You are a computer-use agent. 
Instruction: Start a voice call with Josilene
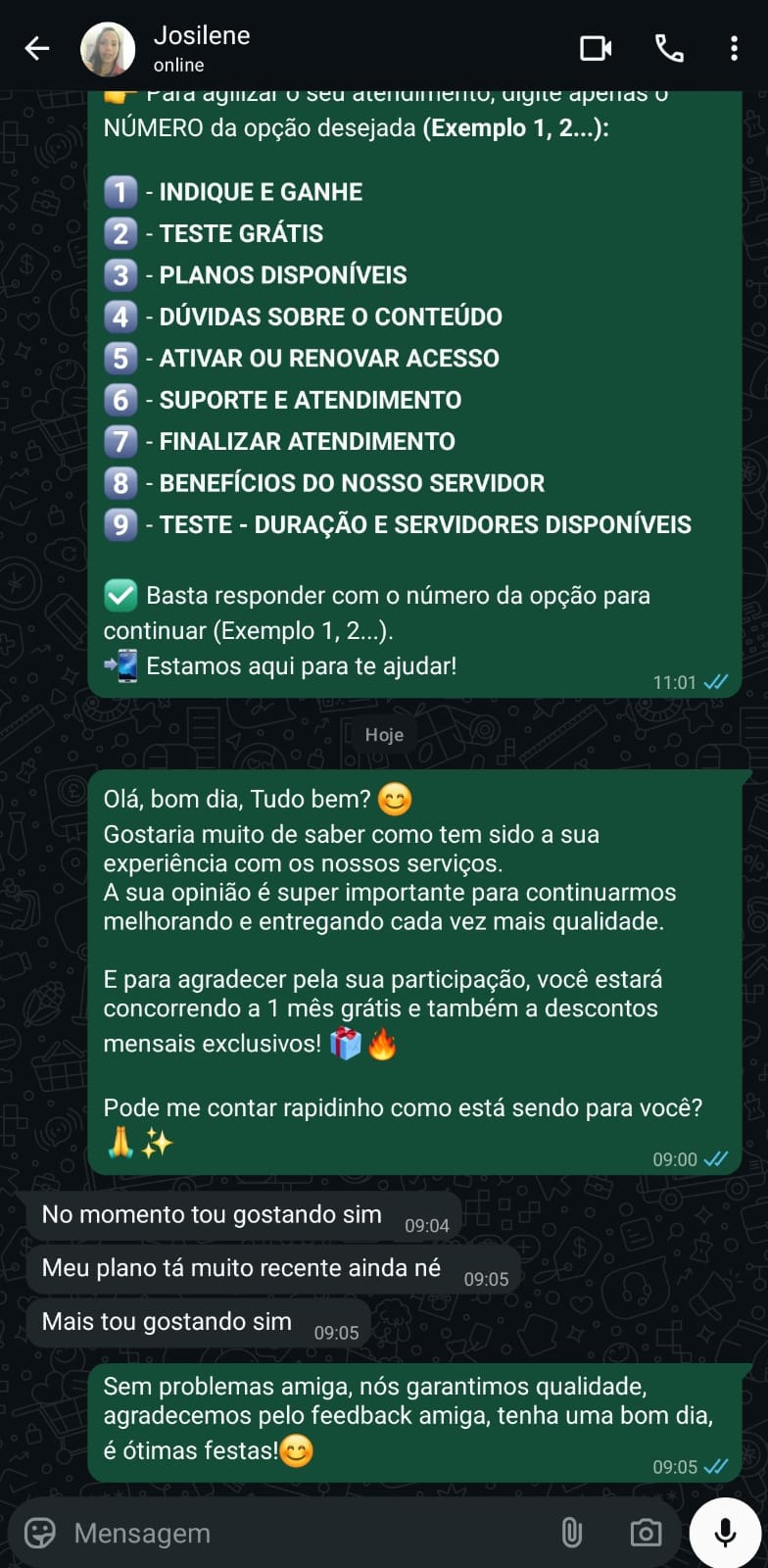tap(669, 48)
